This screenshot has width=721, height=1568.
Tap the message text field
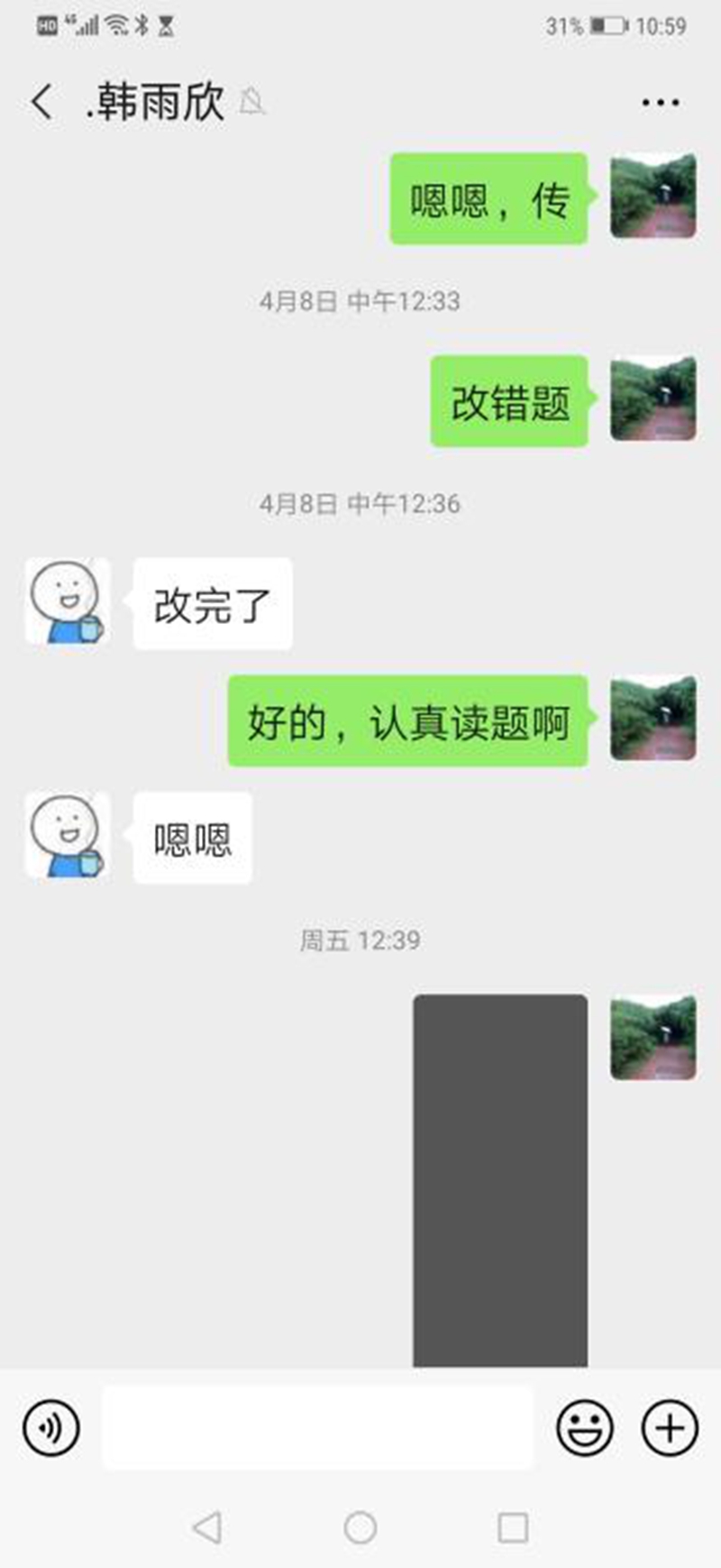click(317, 1427)
